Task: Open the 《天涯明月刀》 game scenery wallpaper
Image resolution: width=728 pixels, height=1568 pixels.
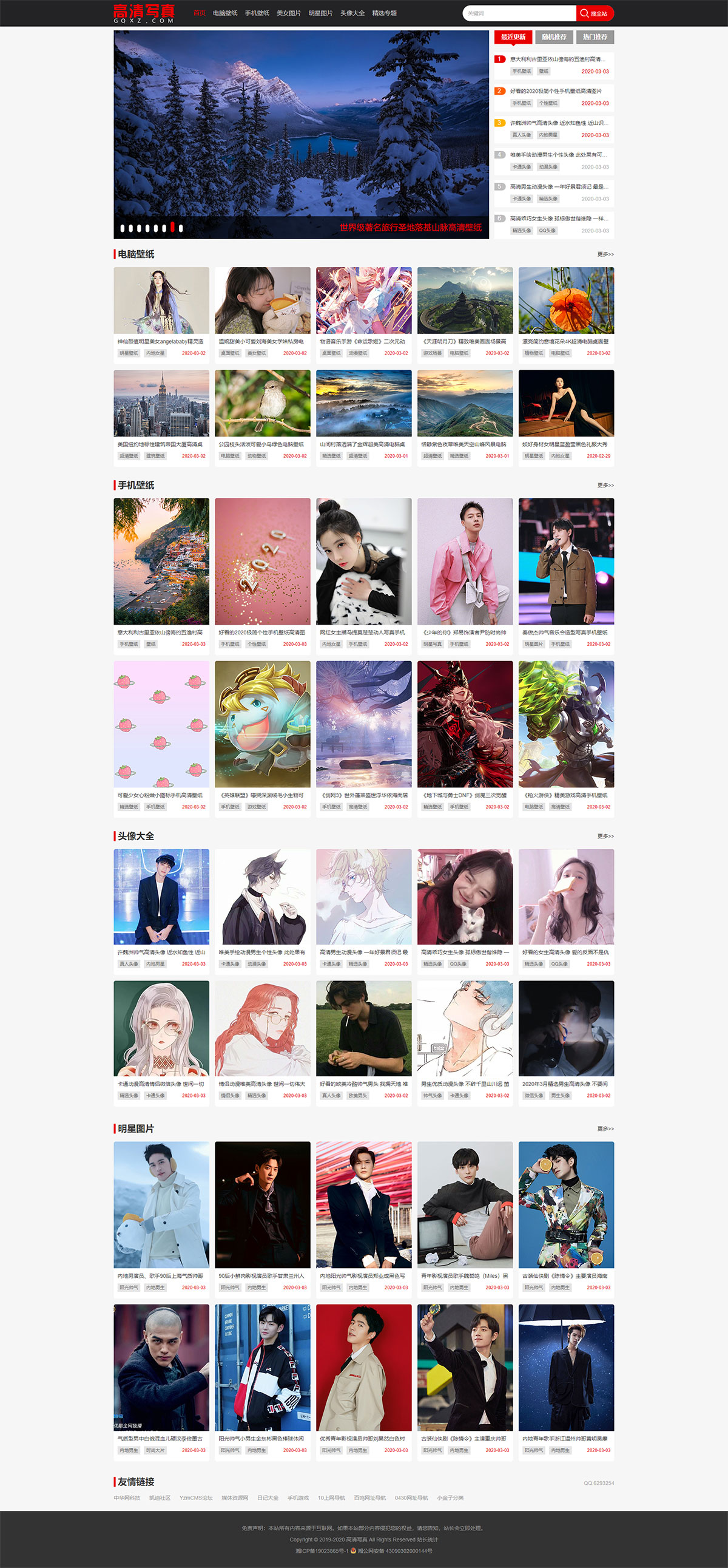Action: tap(465, 300)
